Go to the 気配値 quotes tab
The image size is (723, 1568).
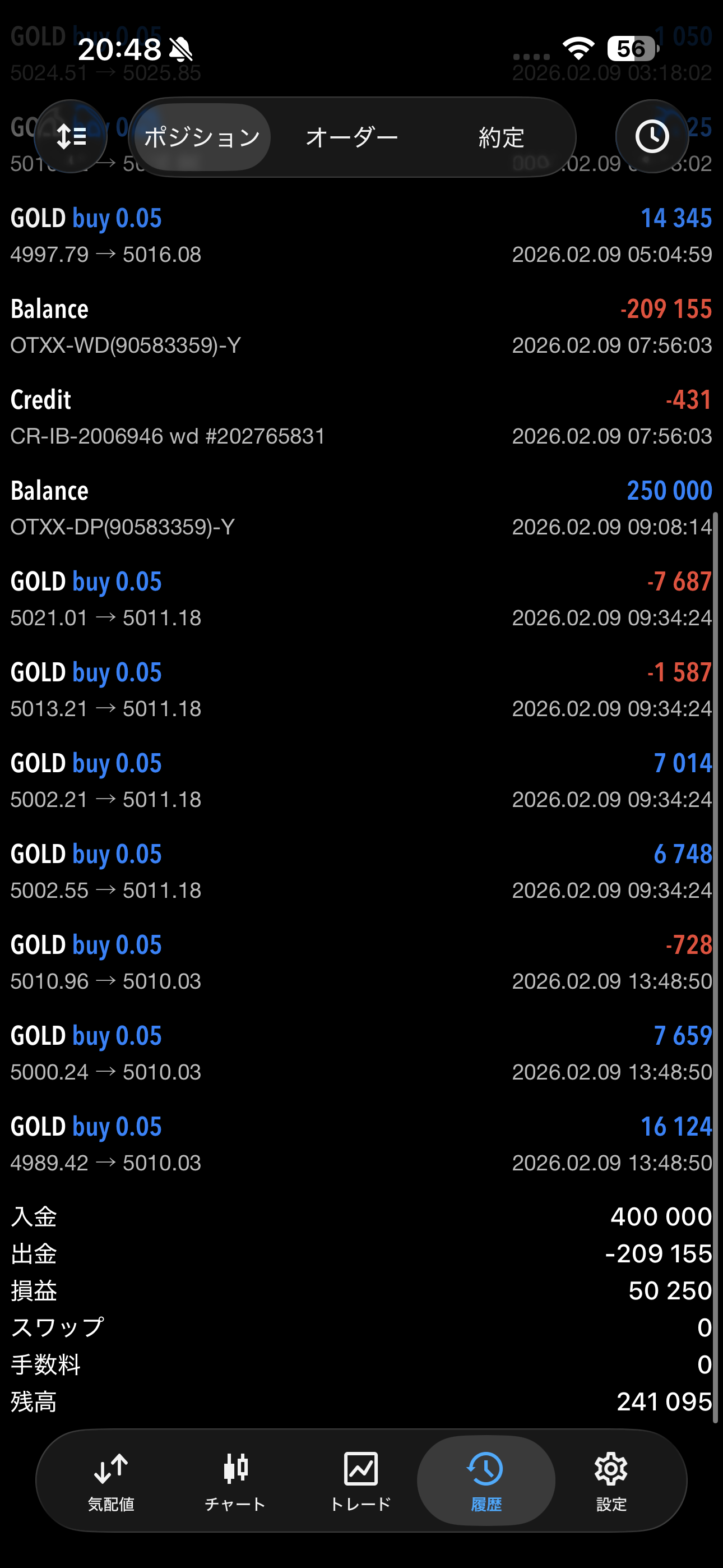coord(111,1481)
